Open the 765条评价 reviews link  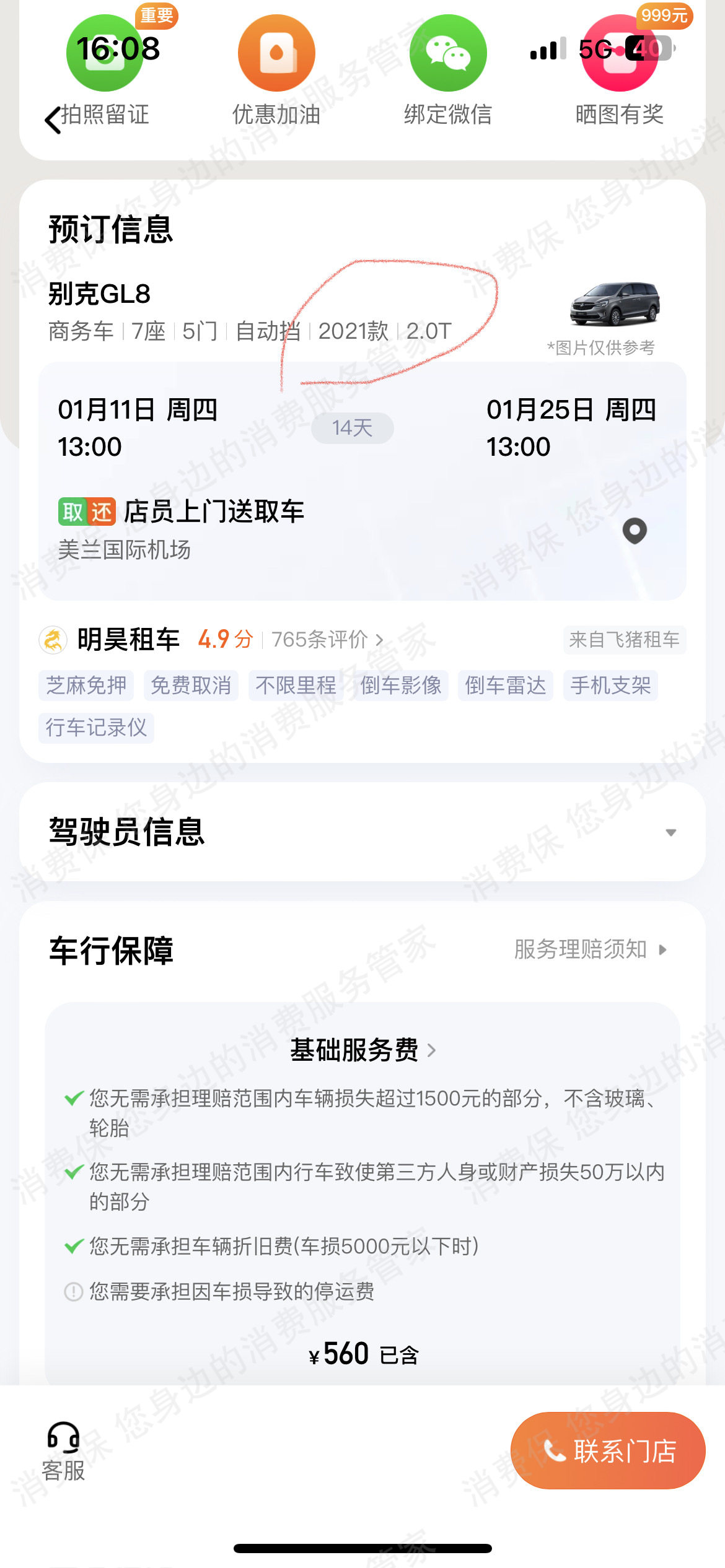click(x=327, y=640)
